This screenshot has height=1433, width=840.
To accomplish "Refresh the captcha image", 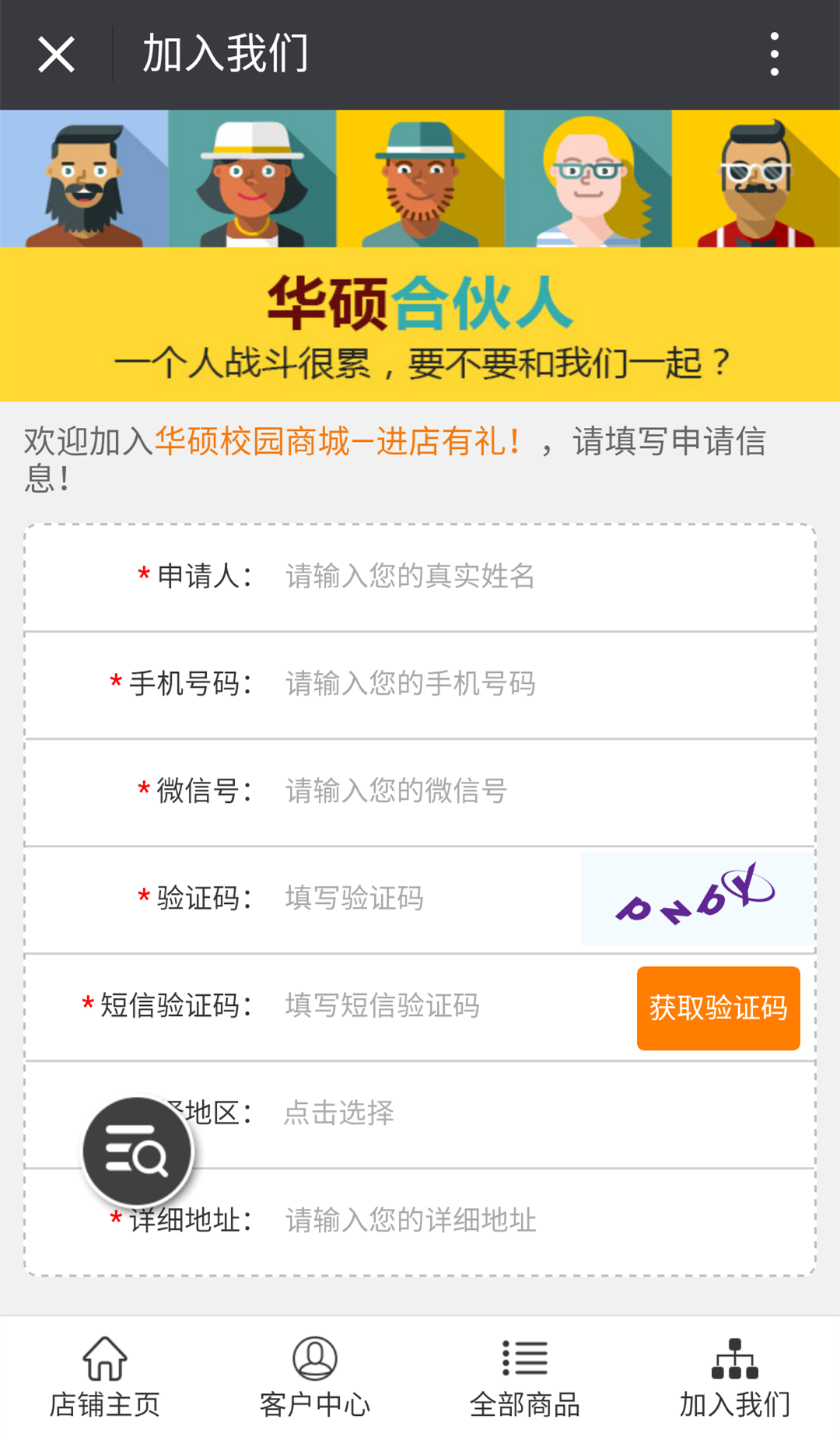I will (696, 899).
